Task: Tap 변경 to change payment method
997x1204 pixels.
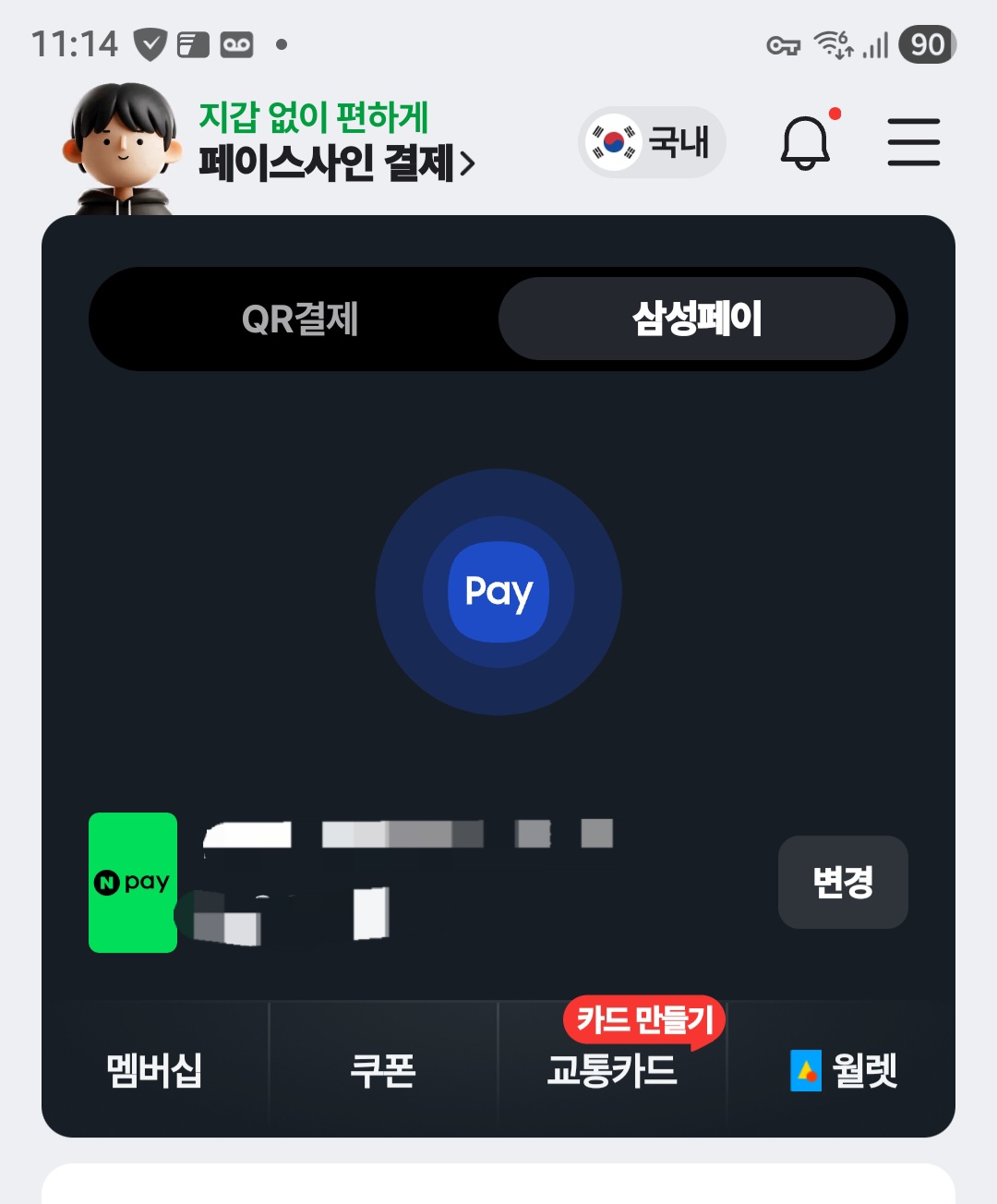Action: coord(843,882)
